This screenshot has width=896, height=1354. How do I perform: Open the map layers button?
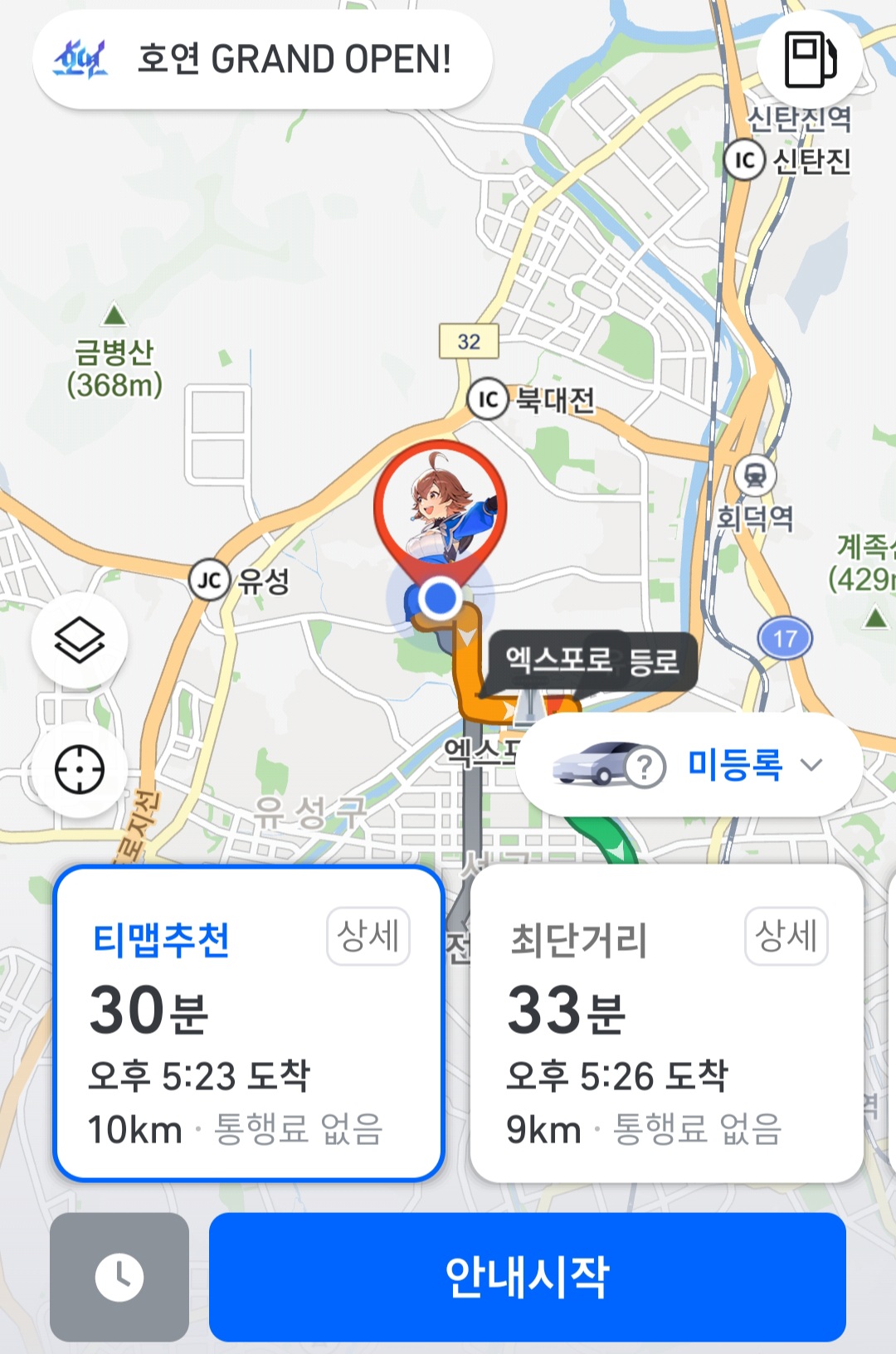tap(80, 640)
